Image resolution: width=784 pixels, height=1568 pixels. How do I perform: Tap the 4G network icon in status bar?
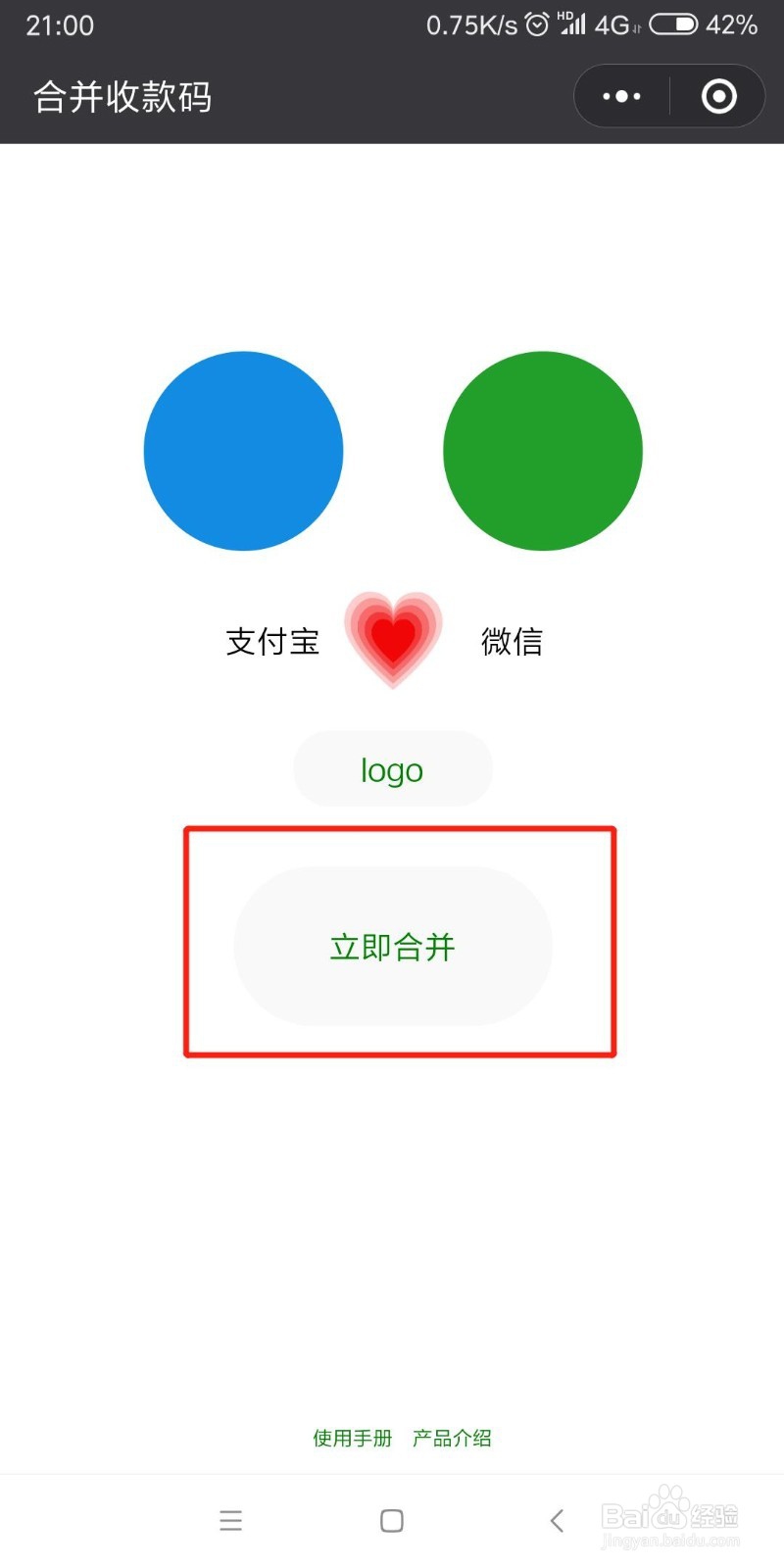click(x=613, y=24)
